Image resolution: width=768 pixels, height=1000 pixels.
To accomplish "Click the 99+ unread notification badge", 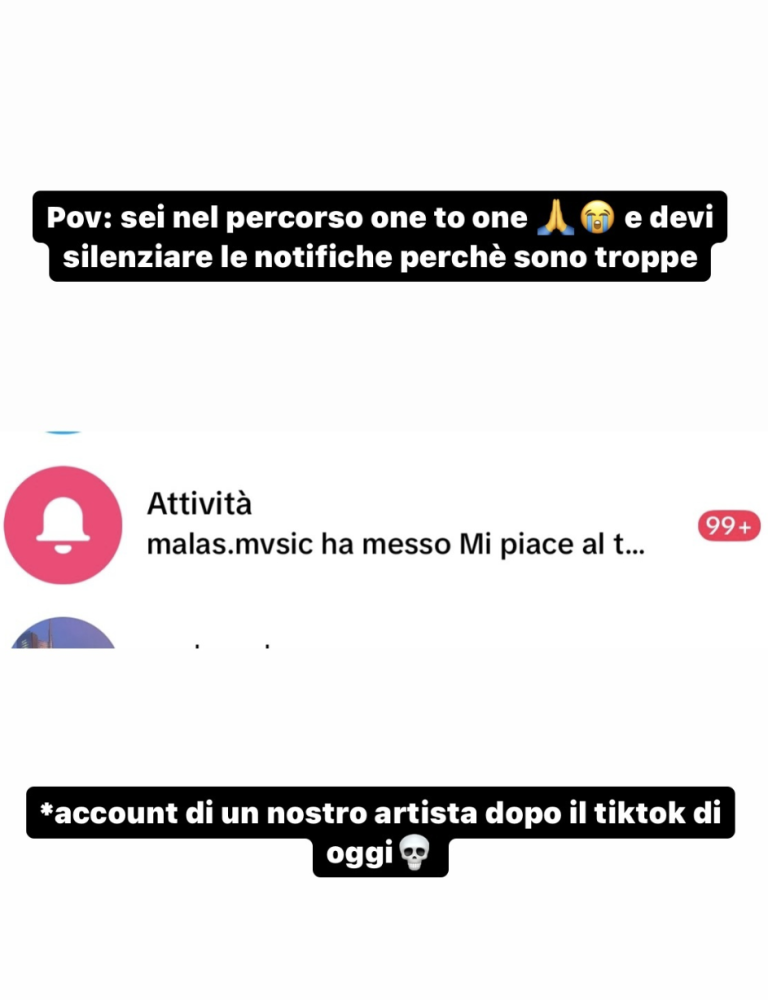I will [729, 525].
